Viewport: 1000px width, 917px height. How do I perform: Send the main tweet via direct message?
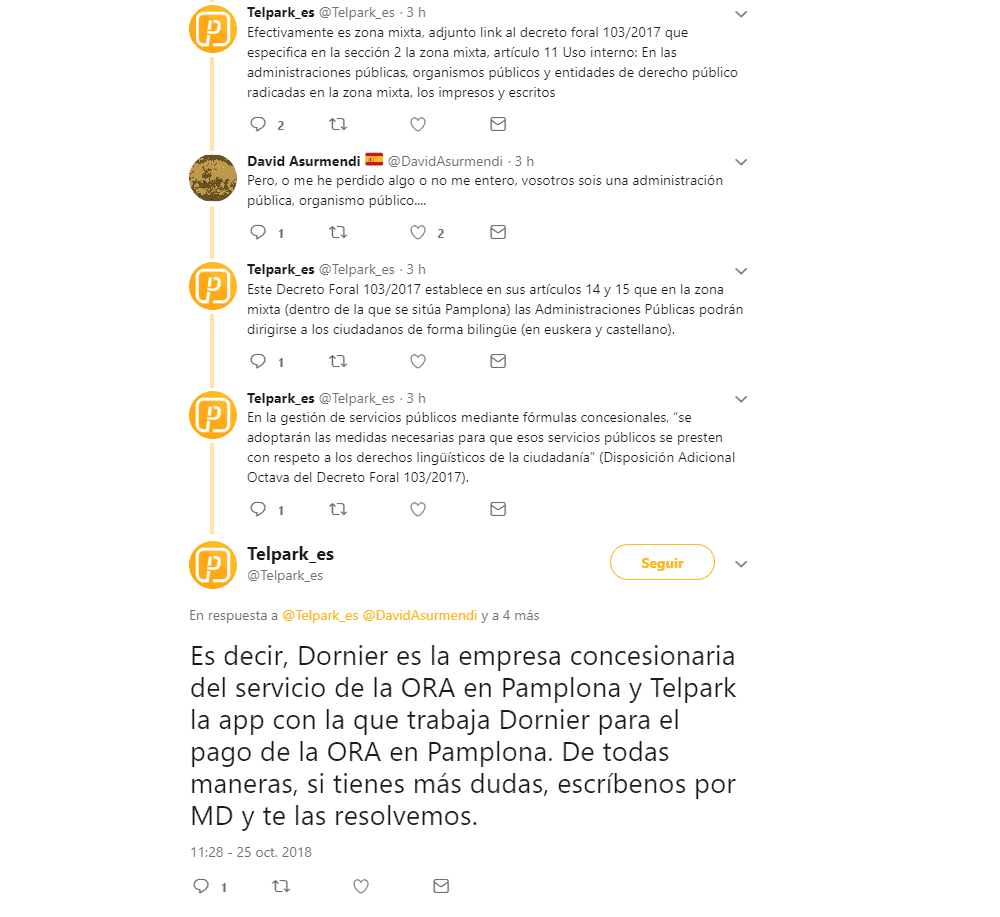441,886
